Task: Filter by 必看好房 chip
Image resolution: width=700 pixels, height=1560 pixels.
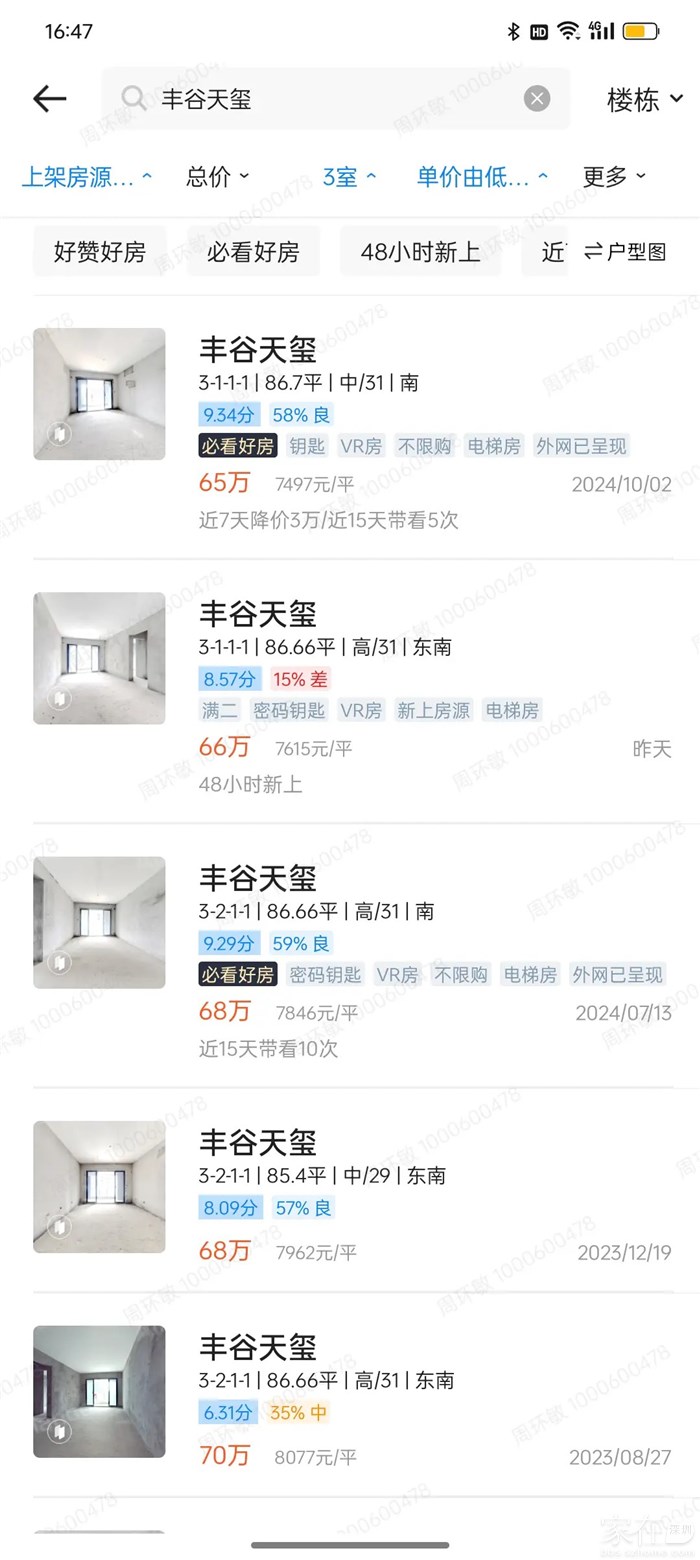Action: pos(253,252)
